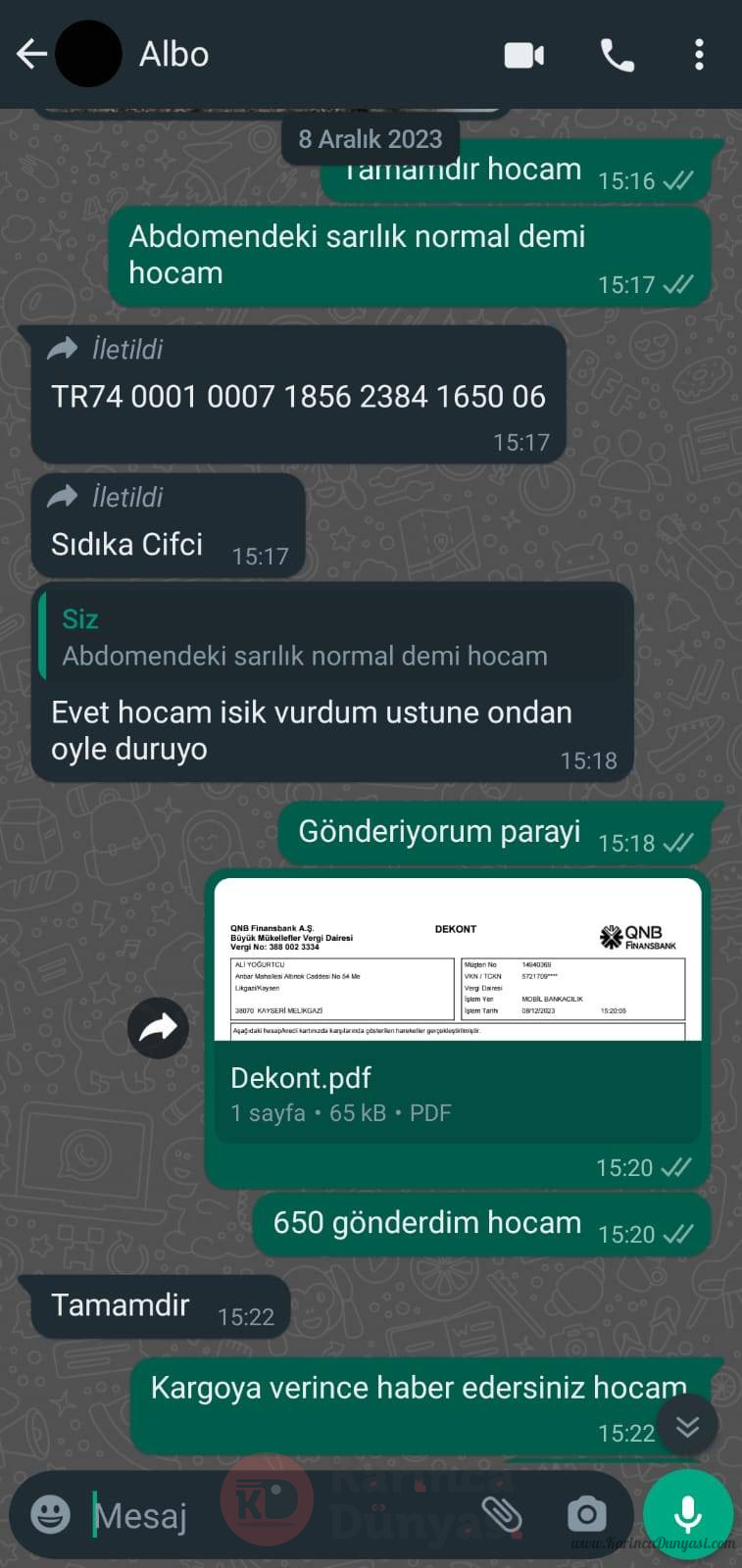Image resolution: width=742 pixels, height=1568 pixels.
Task: Open the overflow menu in the header
Action: [x=699, y=55]
